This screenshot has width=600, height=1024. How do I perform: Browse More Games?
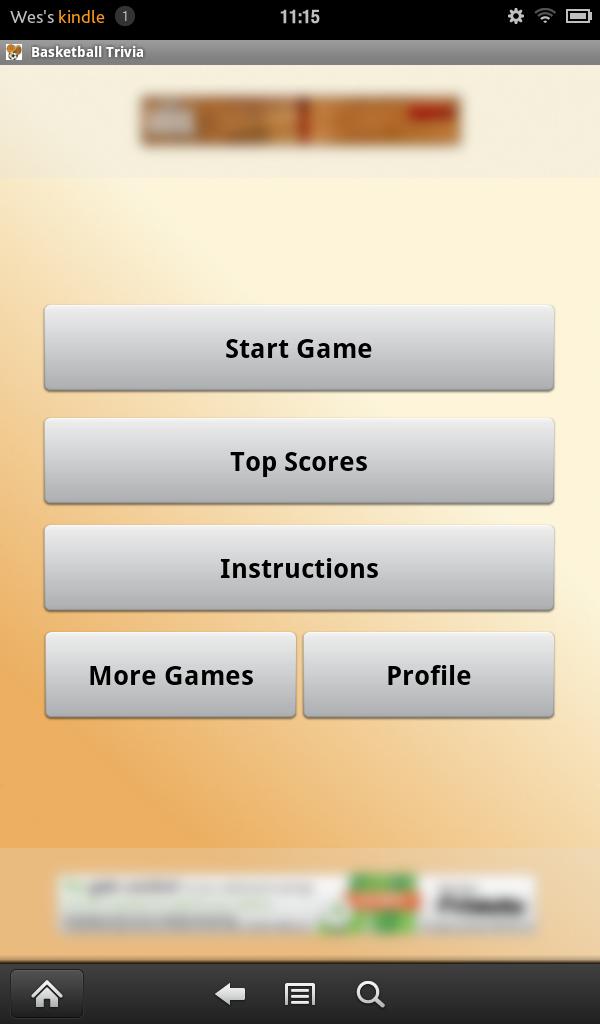(171, 675)
